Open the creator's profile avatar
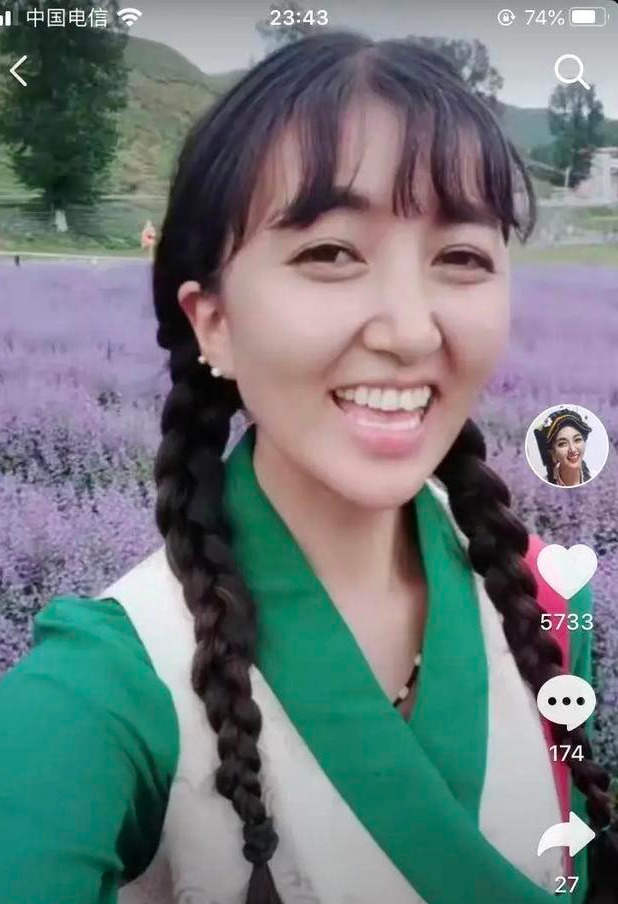618x904 pixels. (x=566, y=446)
